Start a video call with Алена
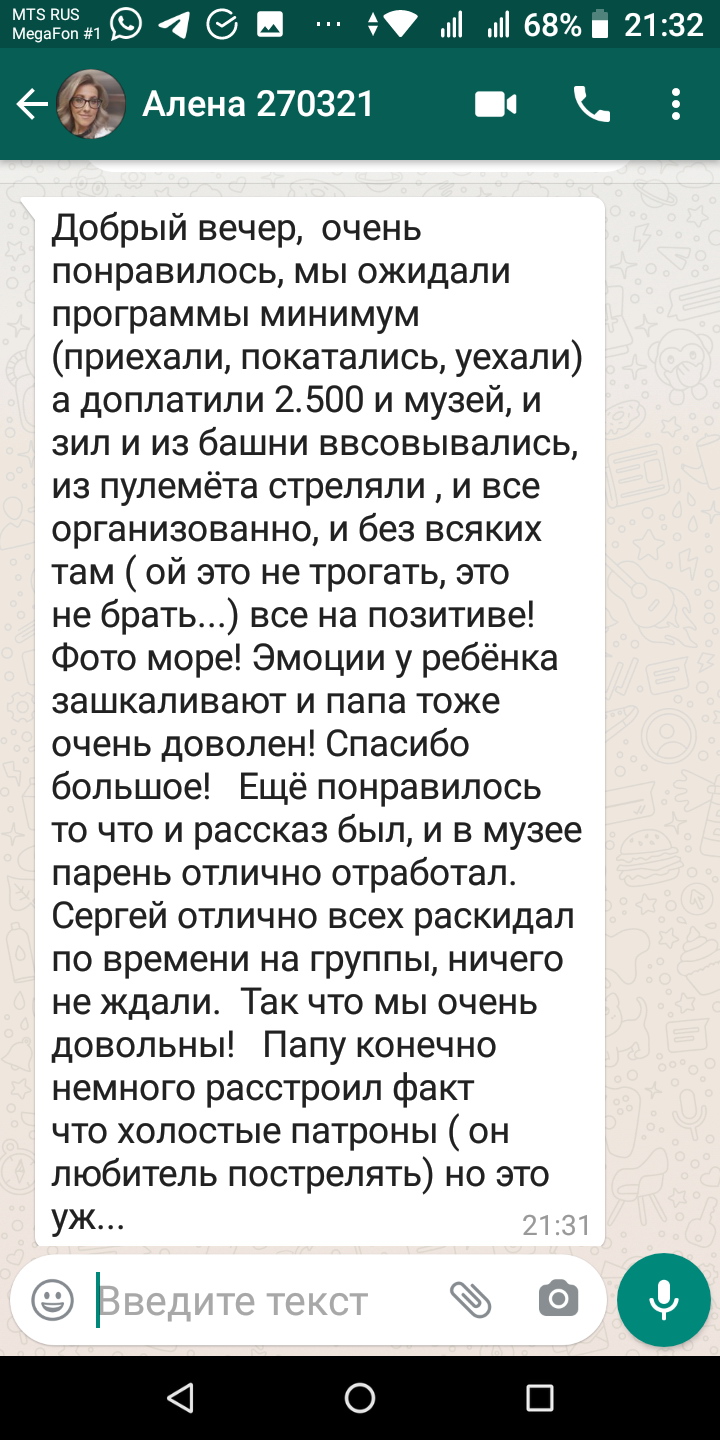This screenshot has height=1440, width=720. click(x=496, y=104)
